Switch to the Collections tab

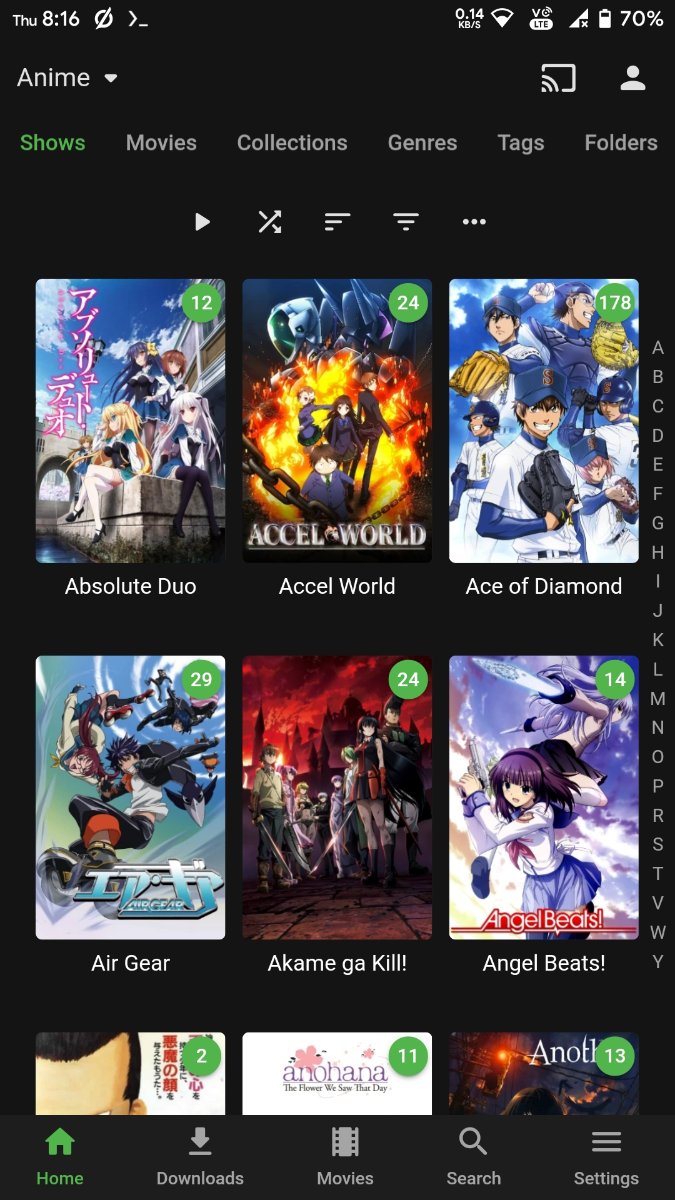pyautogui.click(x=292, y=143)
